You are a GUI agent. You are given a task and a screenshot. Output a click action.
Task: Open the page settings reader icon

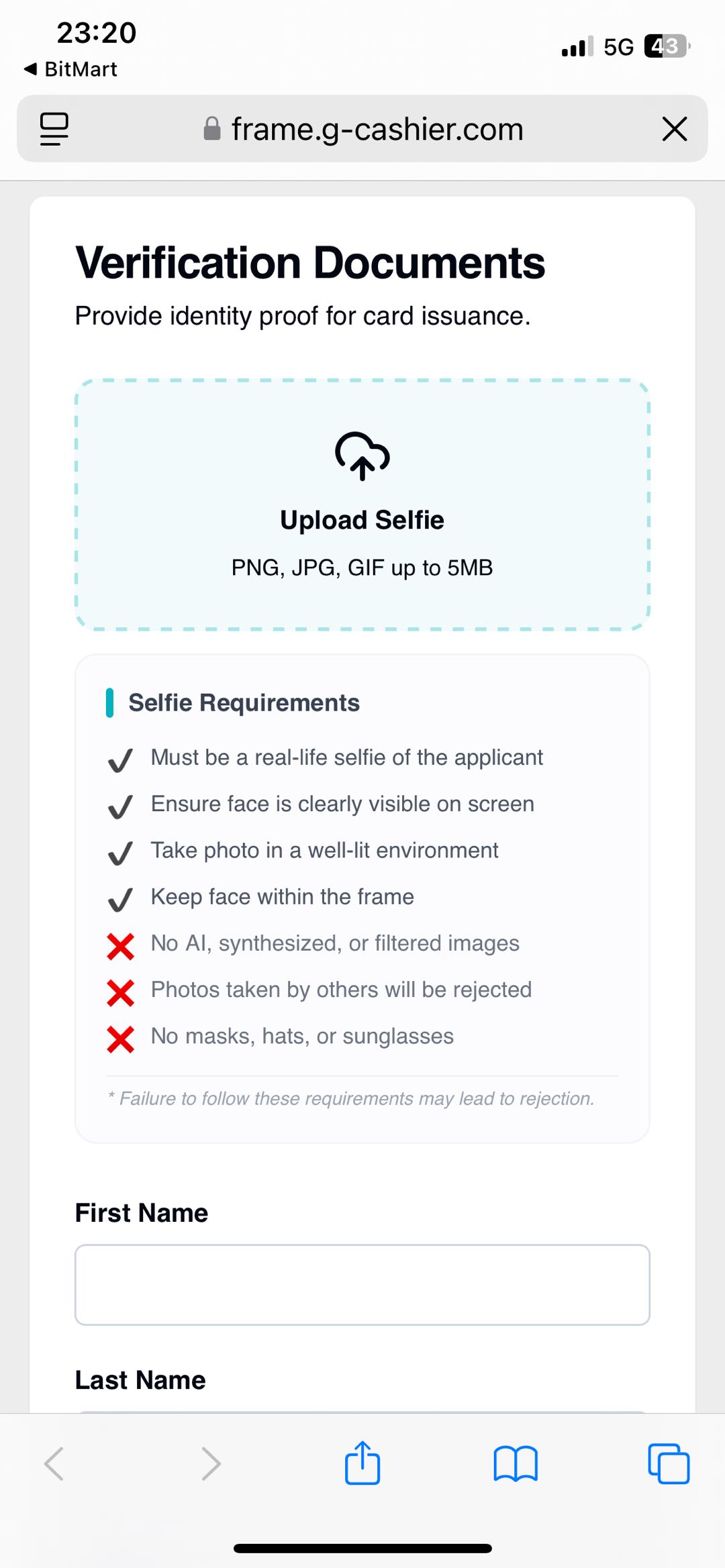coord(54,129)
